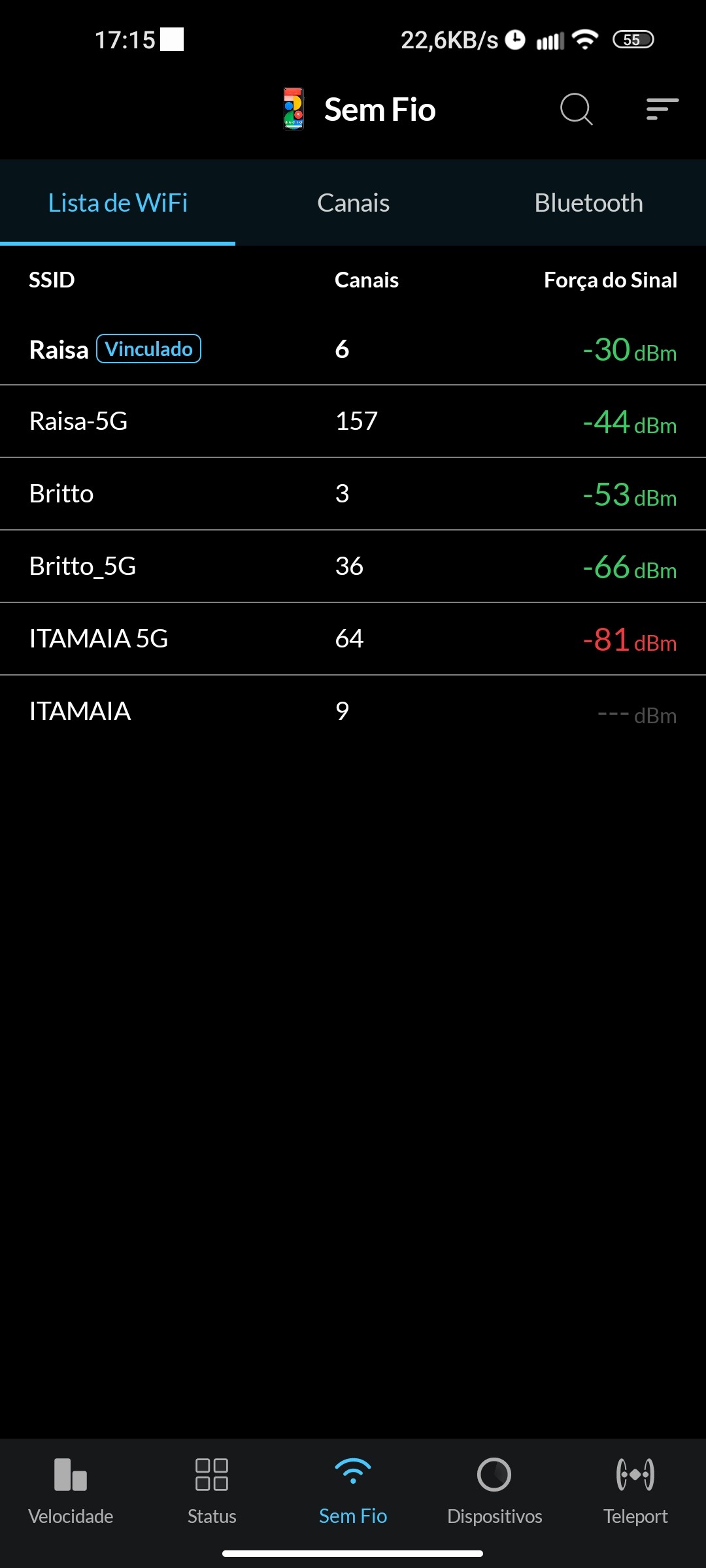Open the sort filter icon

click(x=662, y=109)
